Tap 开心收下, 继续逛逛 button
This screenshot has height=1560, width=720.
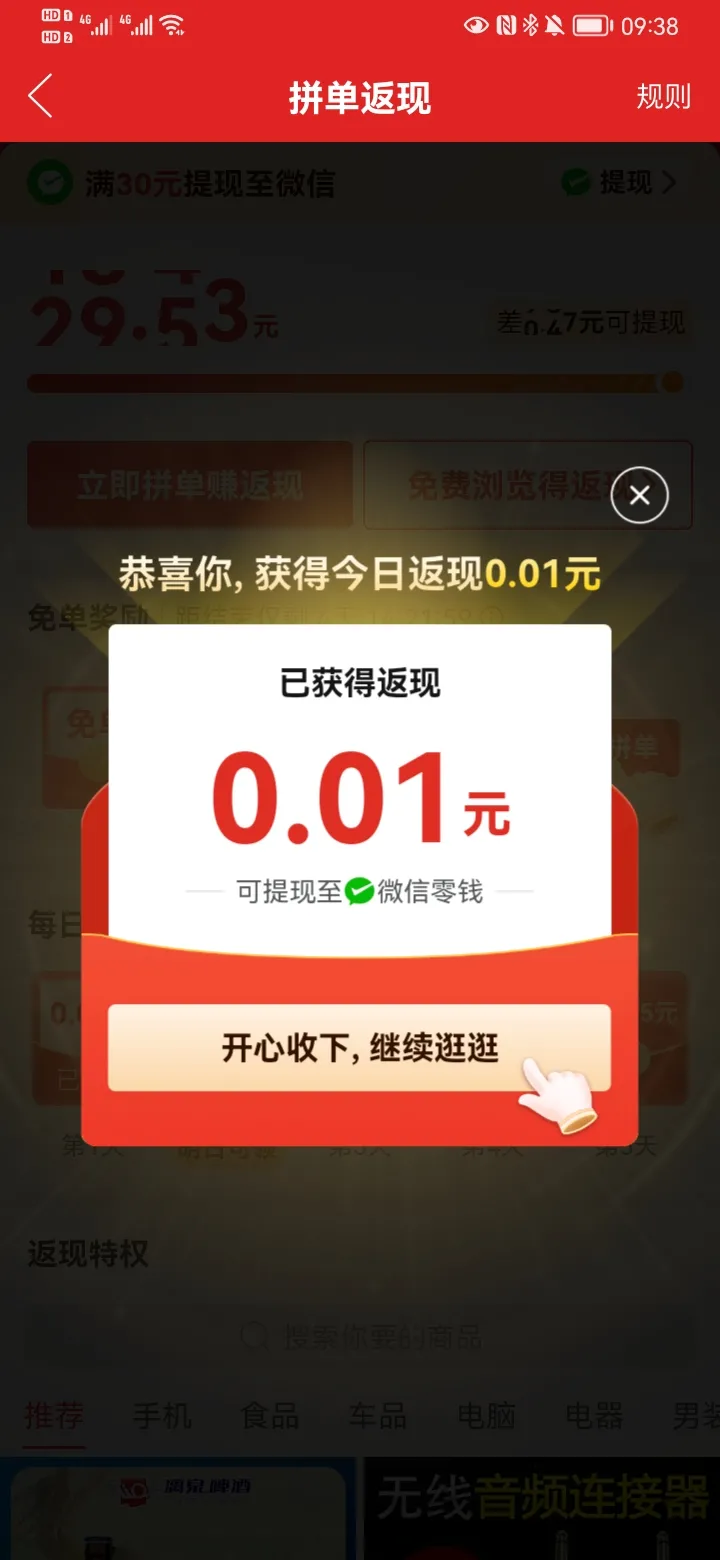(359, 1048)
